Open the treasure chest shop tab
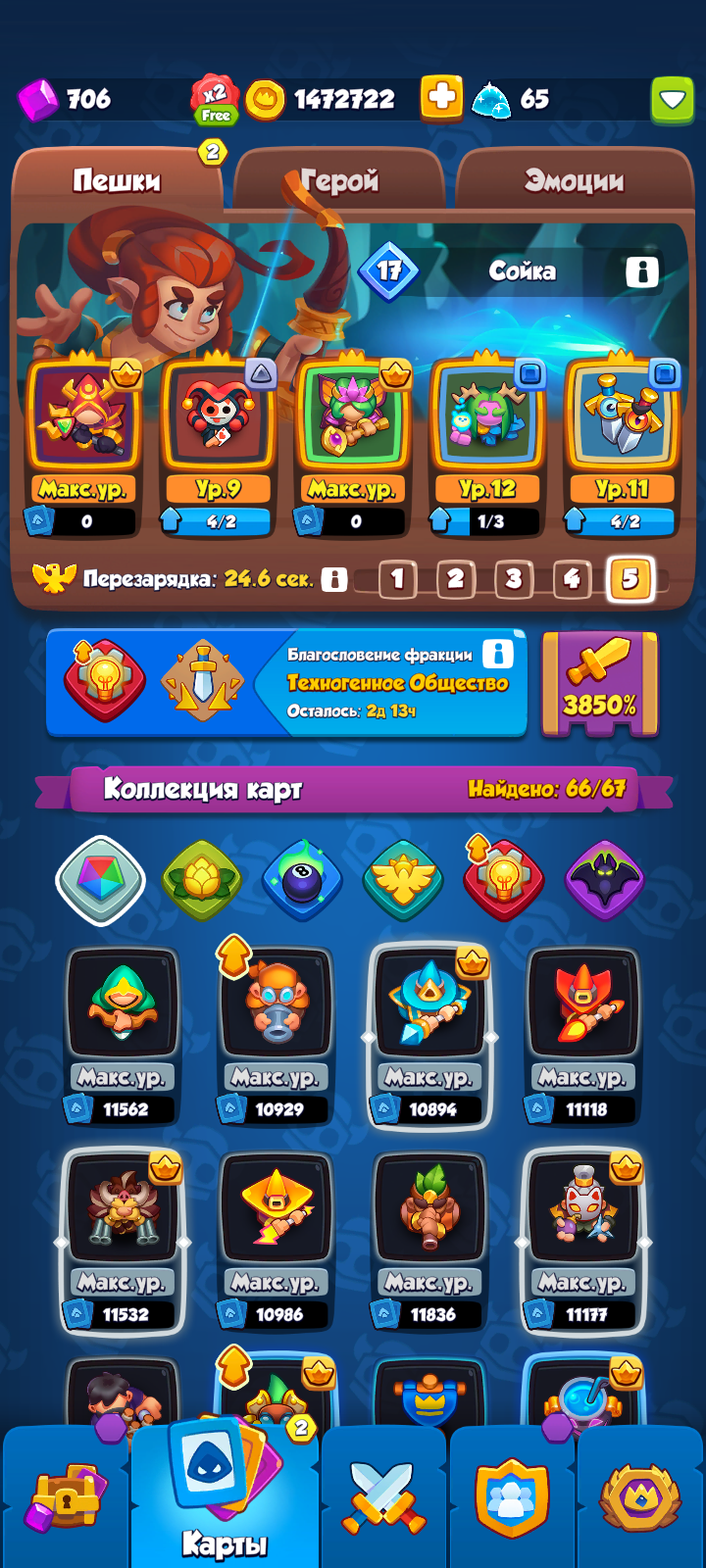 coord(66,1497)
